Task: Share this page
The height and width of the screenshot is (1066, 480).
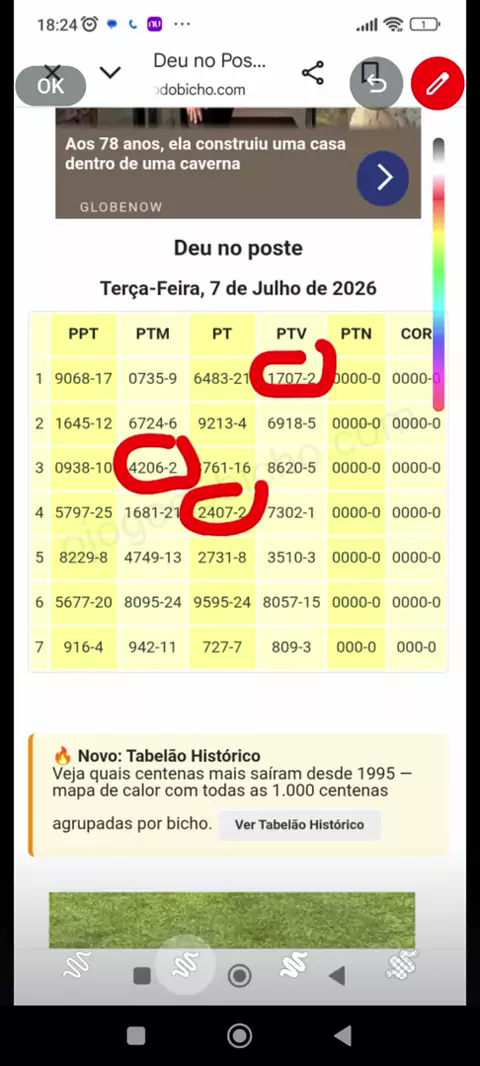Action: pos(313,73)
